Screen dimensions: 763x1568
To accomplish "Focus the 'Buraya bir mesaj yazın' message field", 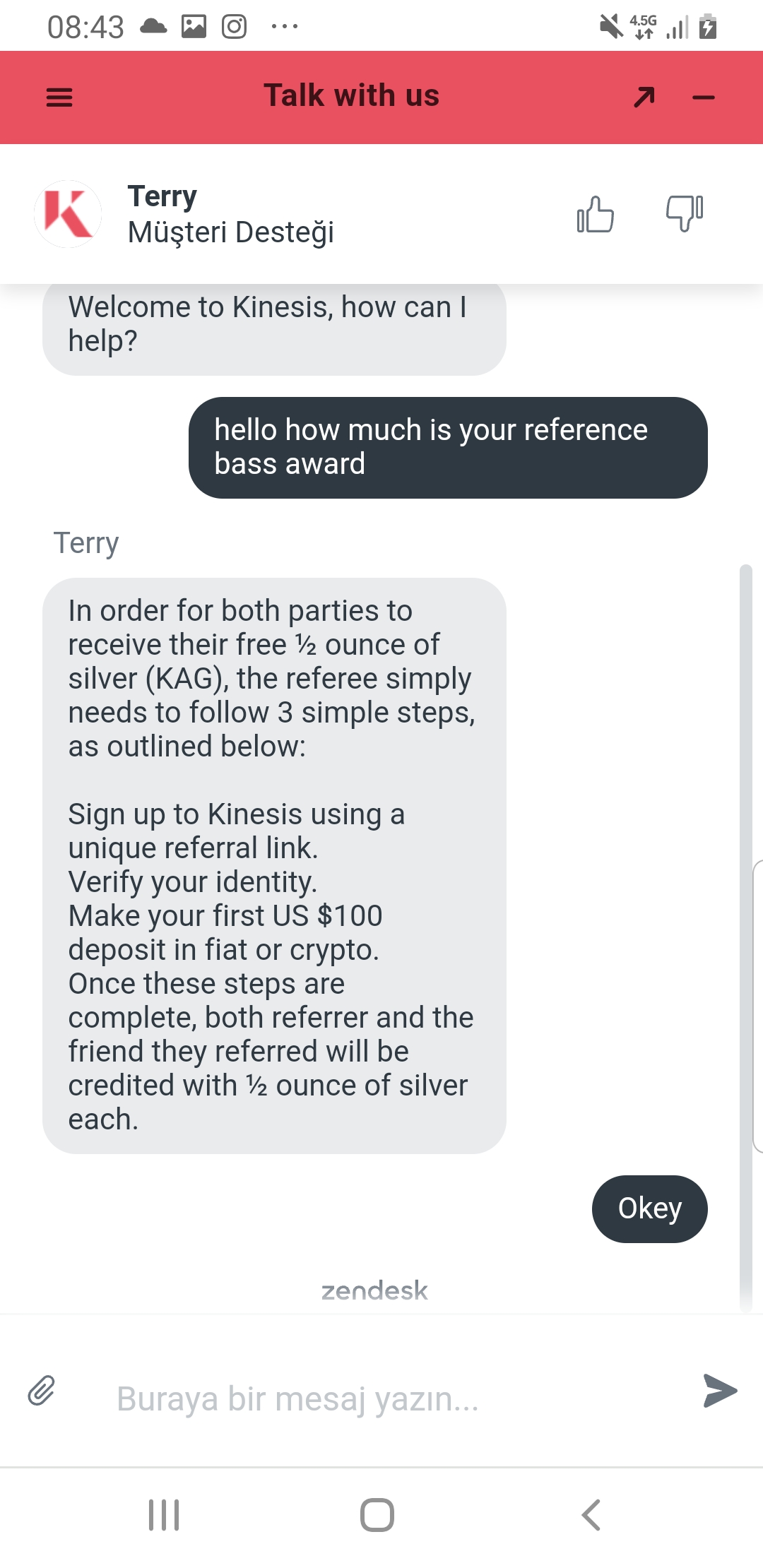I will click(381, 1398).
